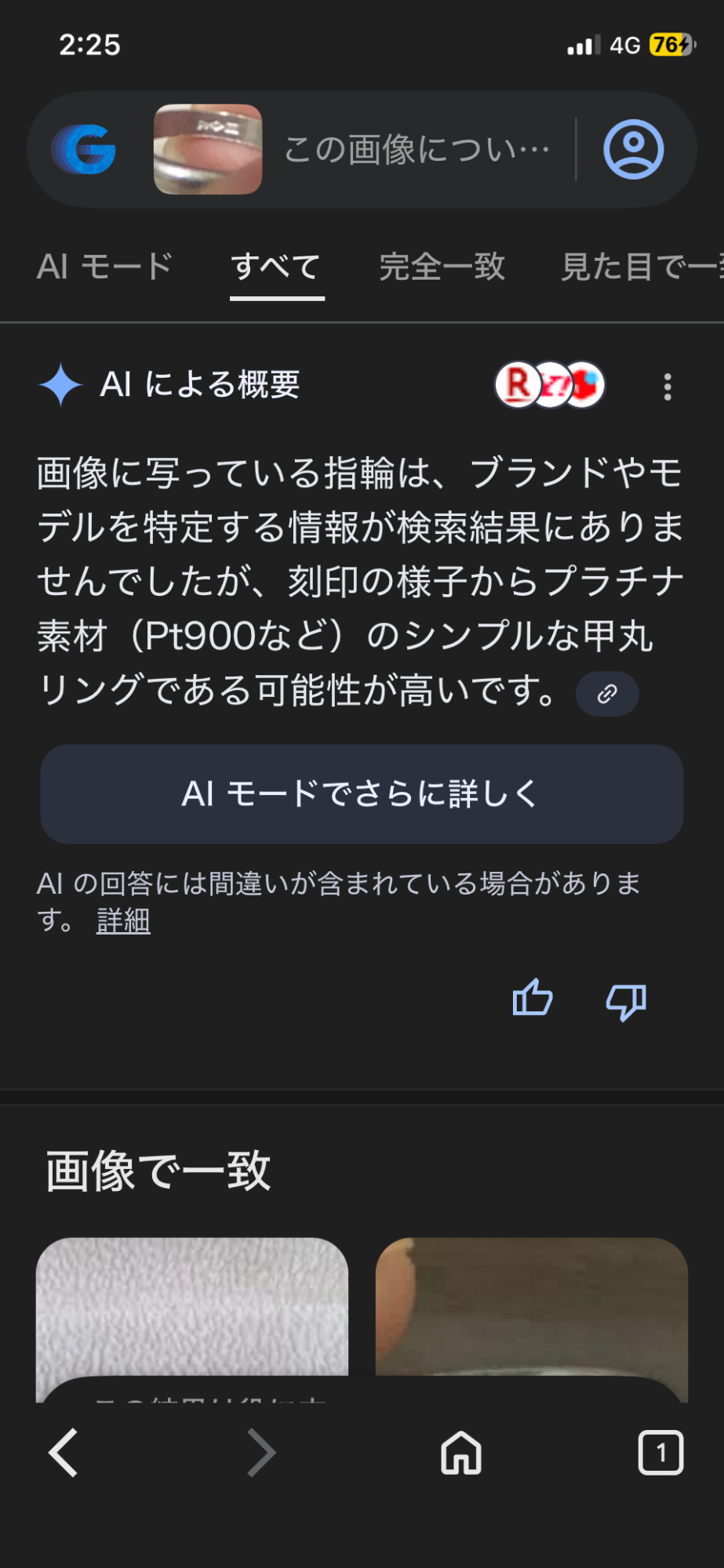Tap the Google logo icon

(85, 149)
